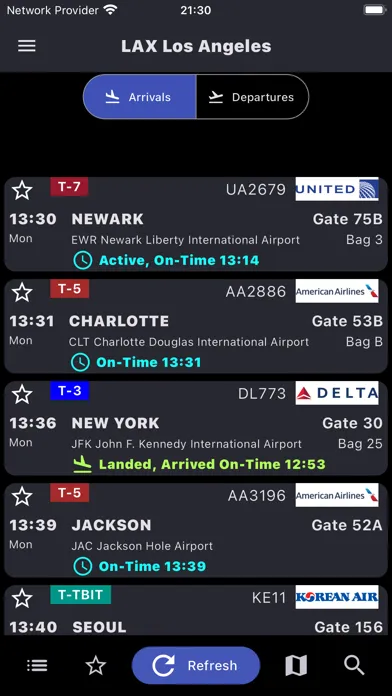Screen dimensions: 392x696
Task: Favorite the KE11 Seoul flight
Action: click(22, 599)
